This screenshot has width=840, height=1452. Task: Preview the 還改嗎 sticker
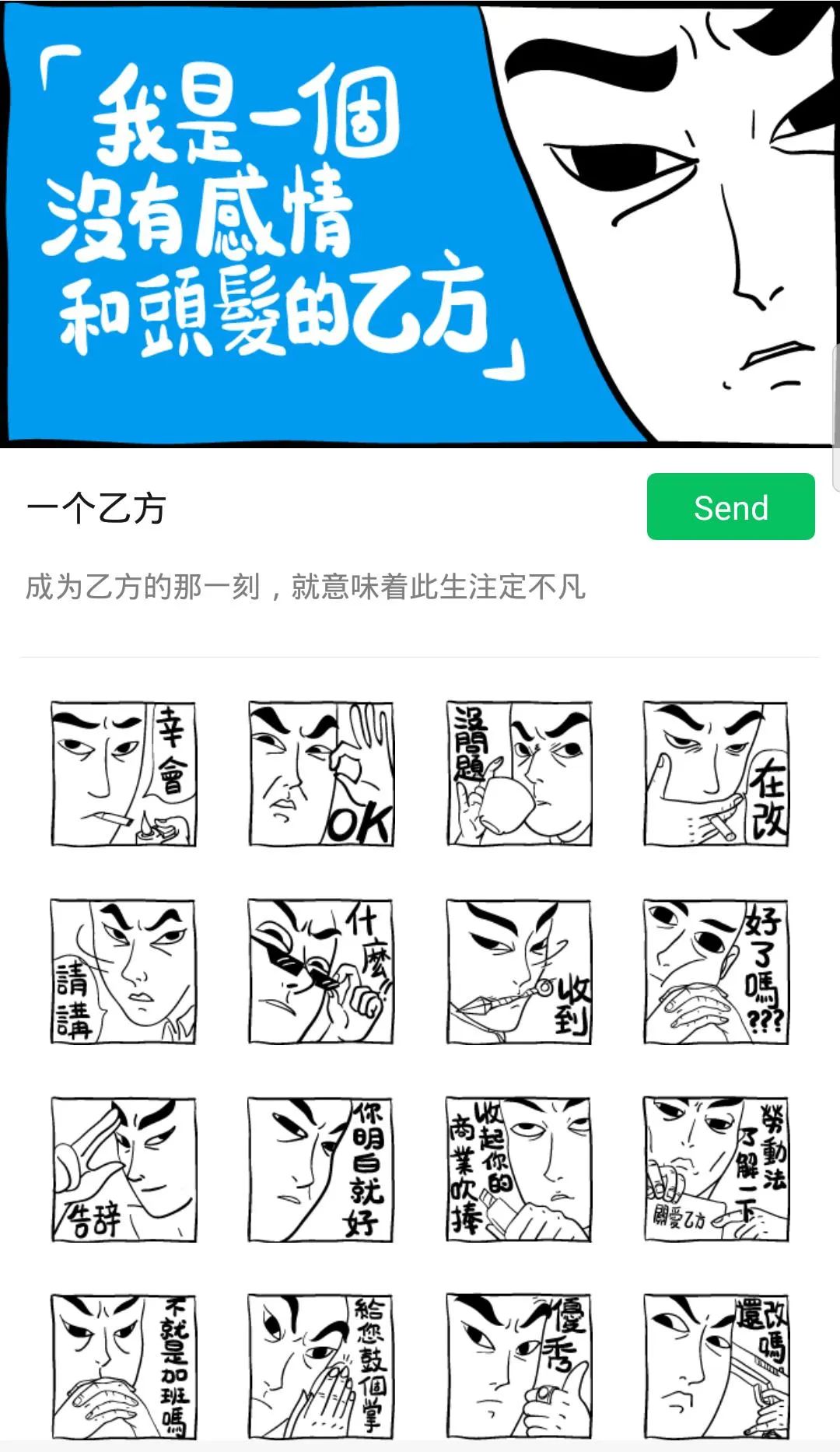716,1366
